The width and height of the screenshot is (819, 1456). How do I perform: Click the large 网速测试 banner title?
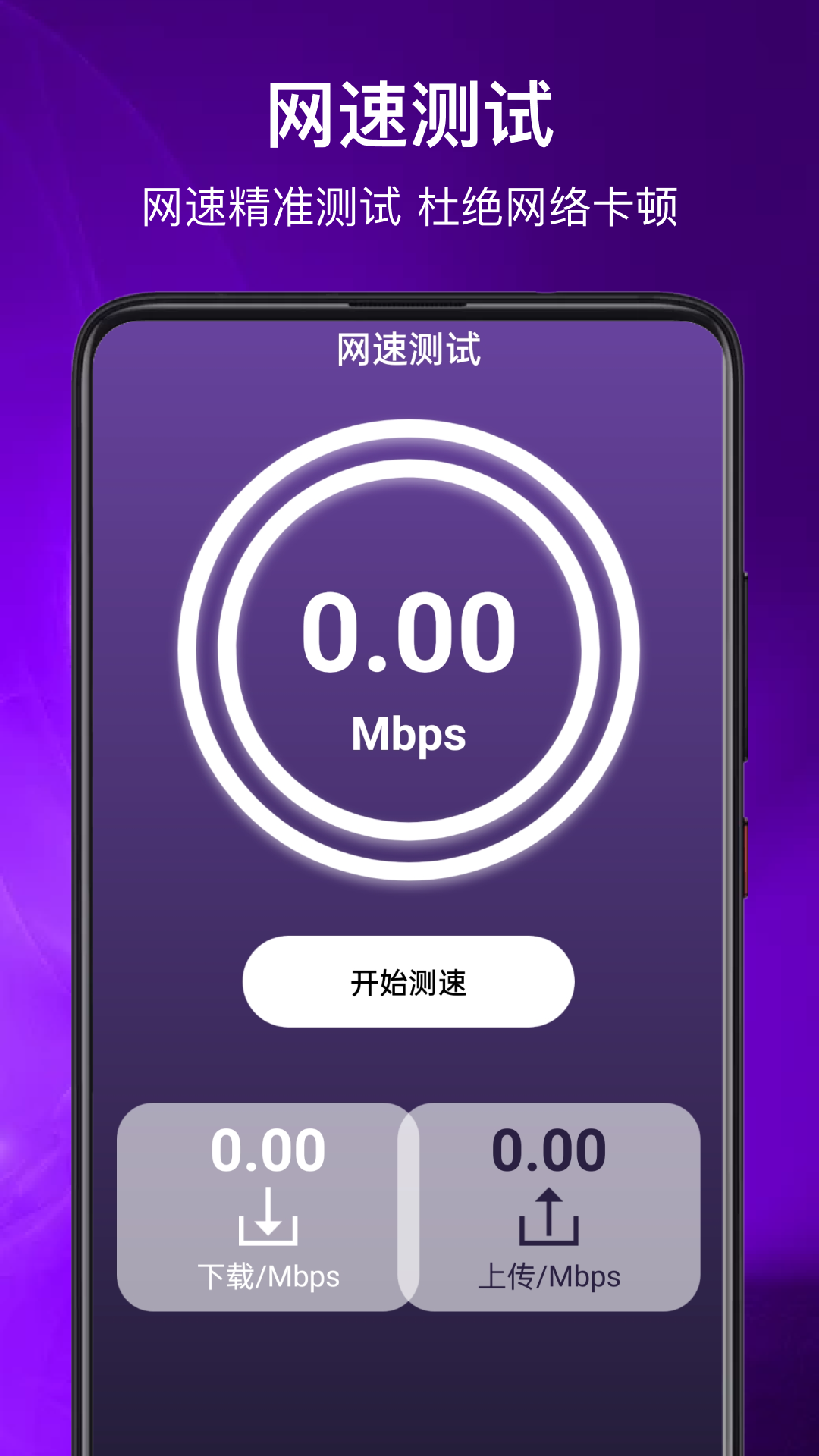[x=409, y=112]
